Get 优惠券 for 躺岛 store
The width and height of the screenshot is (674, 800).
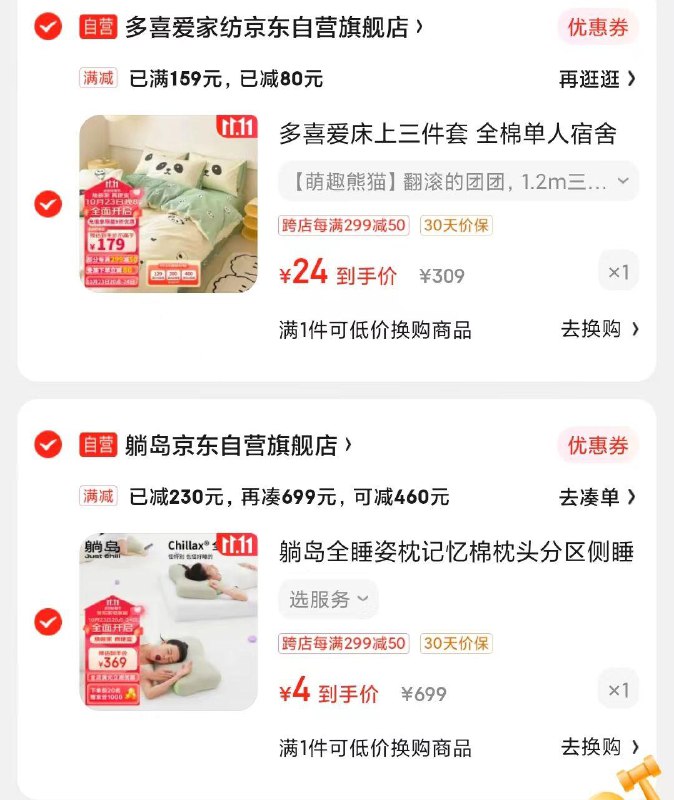598,445
